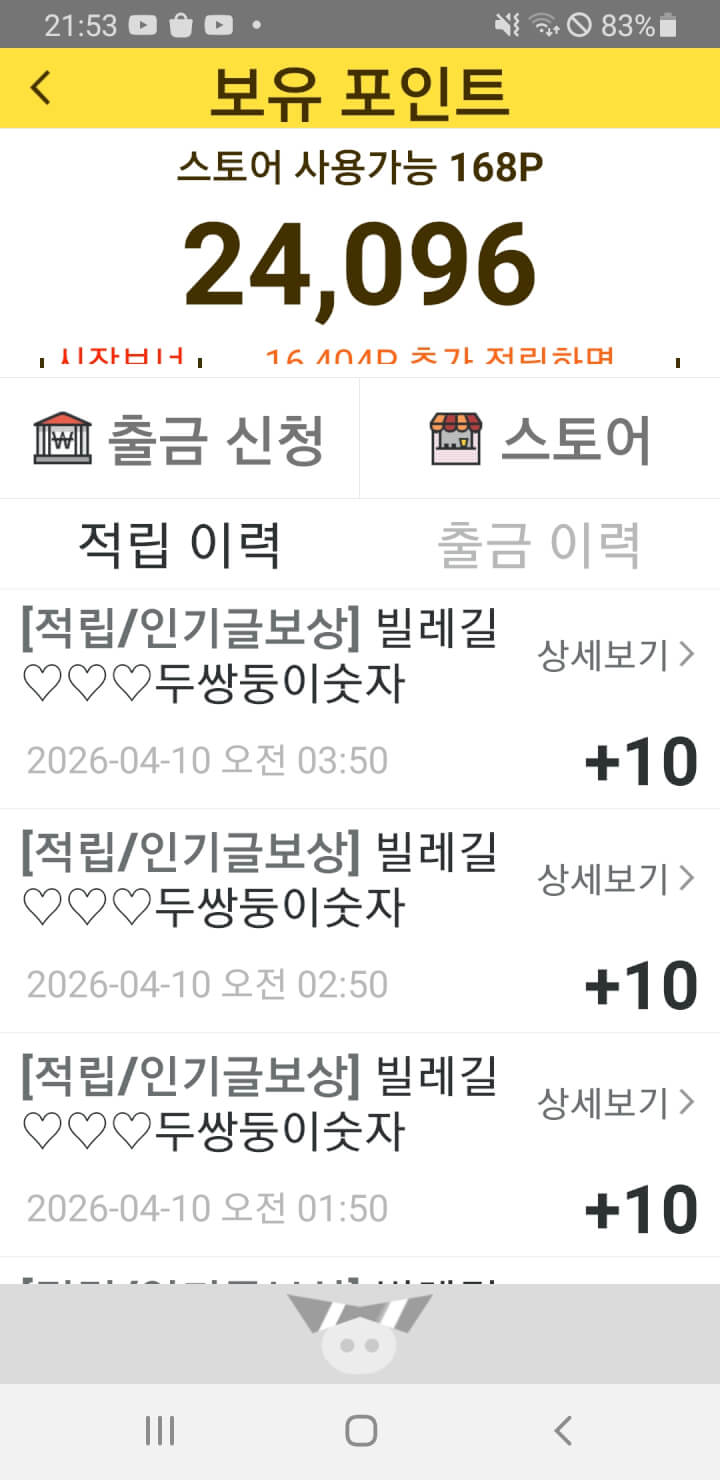This screenshot has width=720, height=1480.
Task: Open the 스토어 store
Action: [540, 439]
